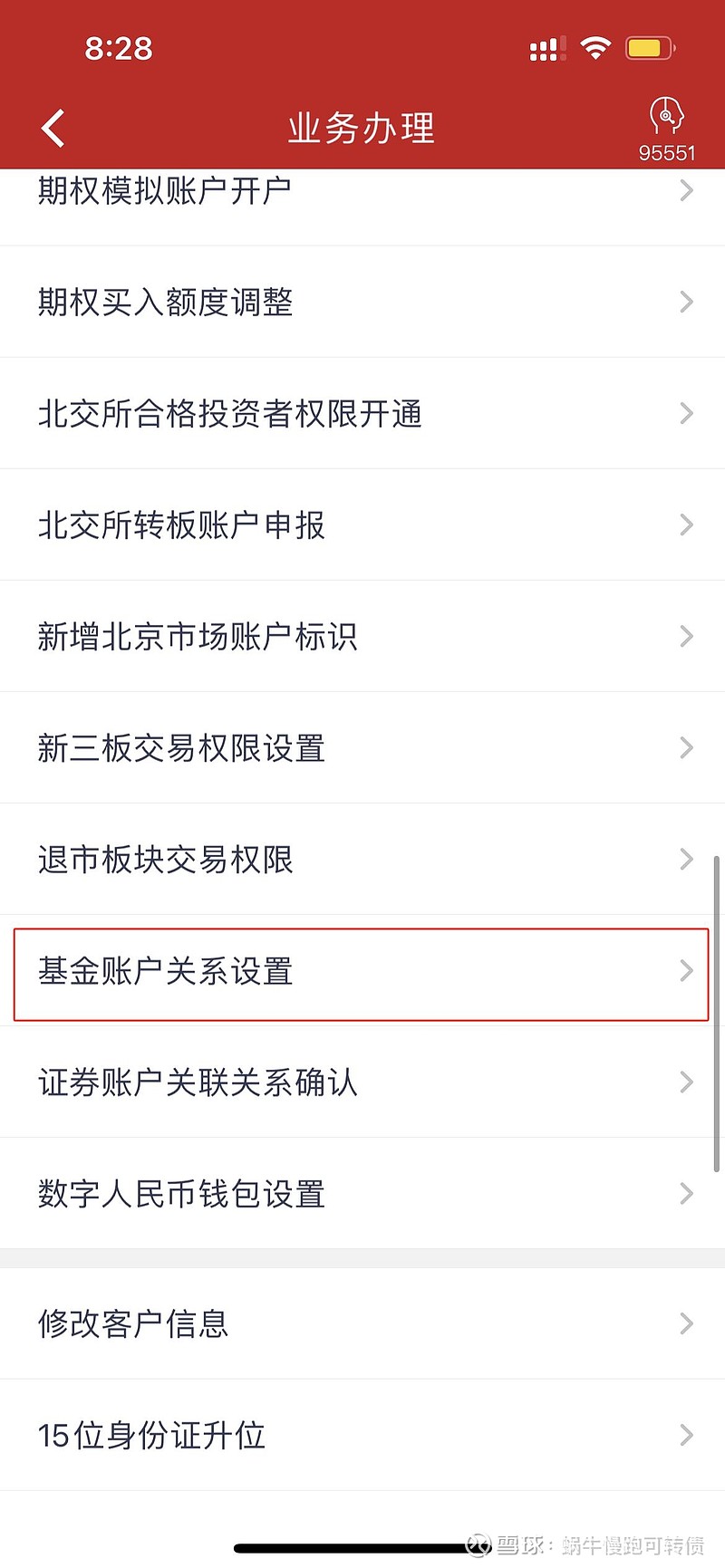
Task: Expand 基金账户关系设置 via its chevron
Action: [x=686, y=971]
